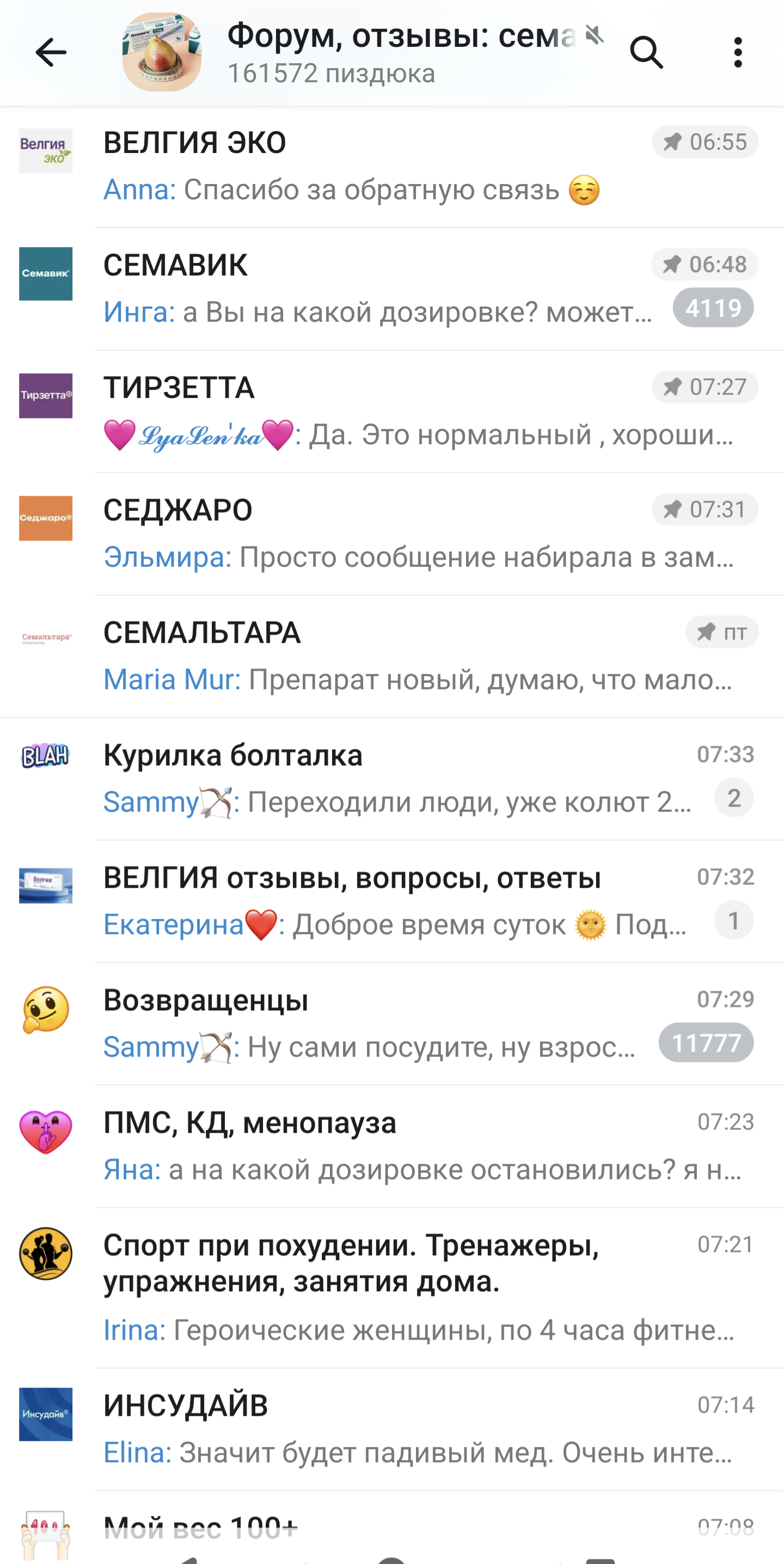Open the Возвращенцы topic
The height and width of the screenshot is (1564, 784).
click(x=392, y=1024)
